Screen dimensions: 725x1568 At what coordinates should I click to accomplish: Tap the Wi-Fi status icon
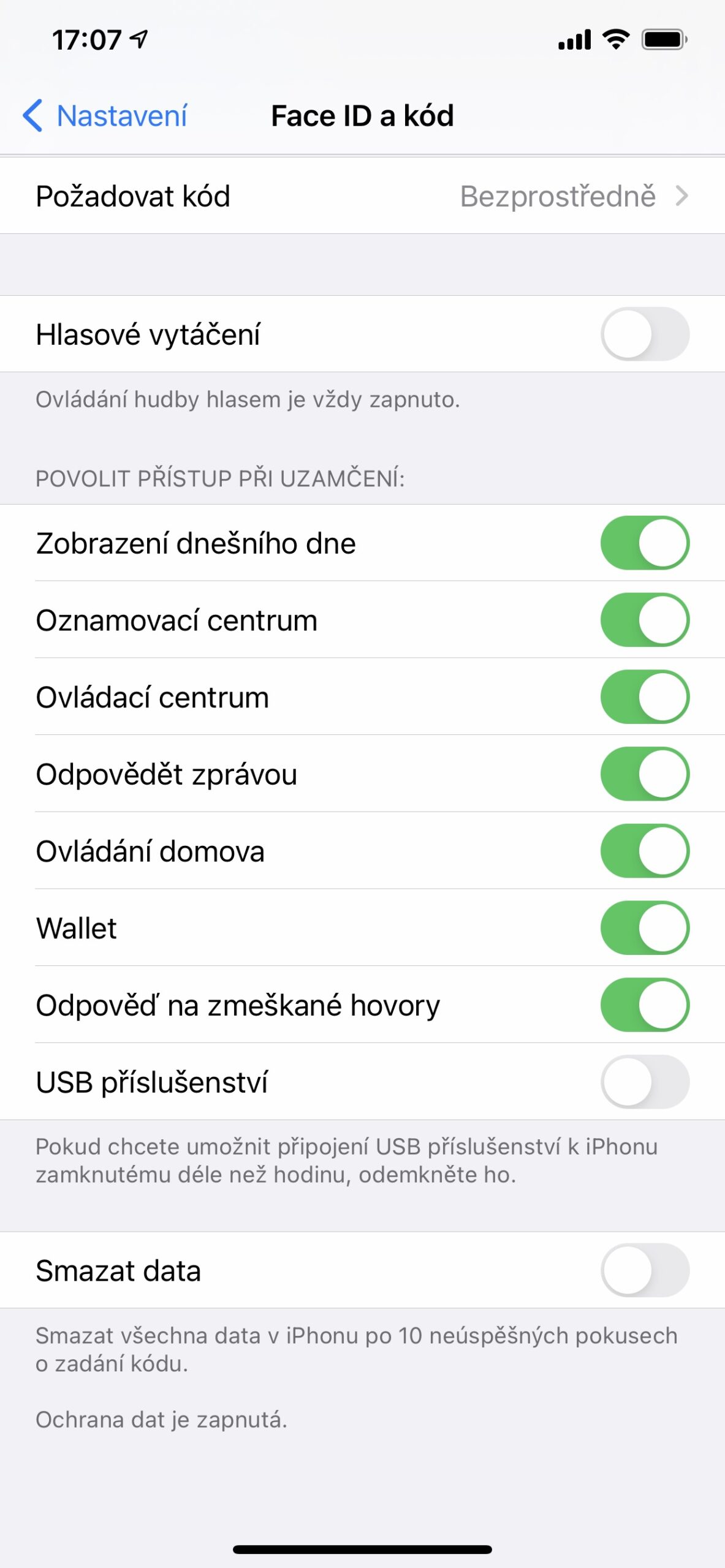[x=615, y=38]
